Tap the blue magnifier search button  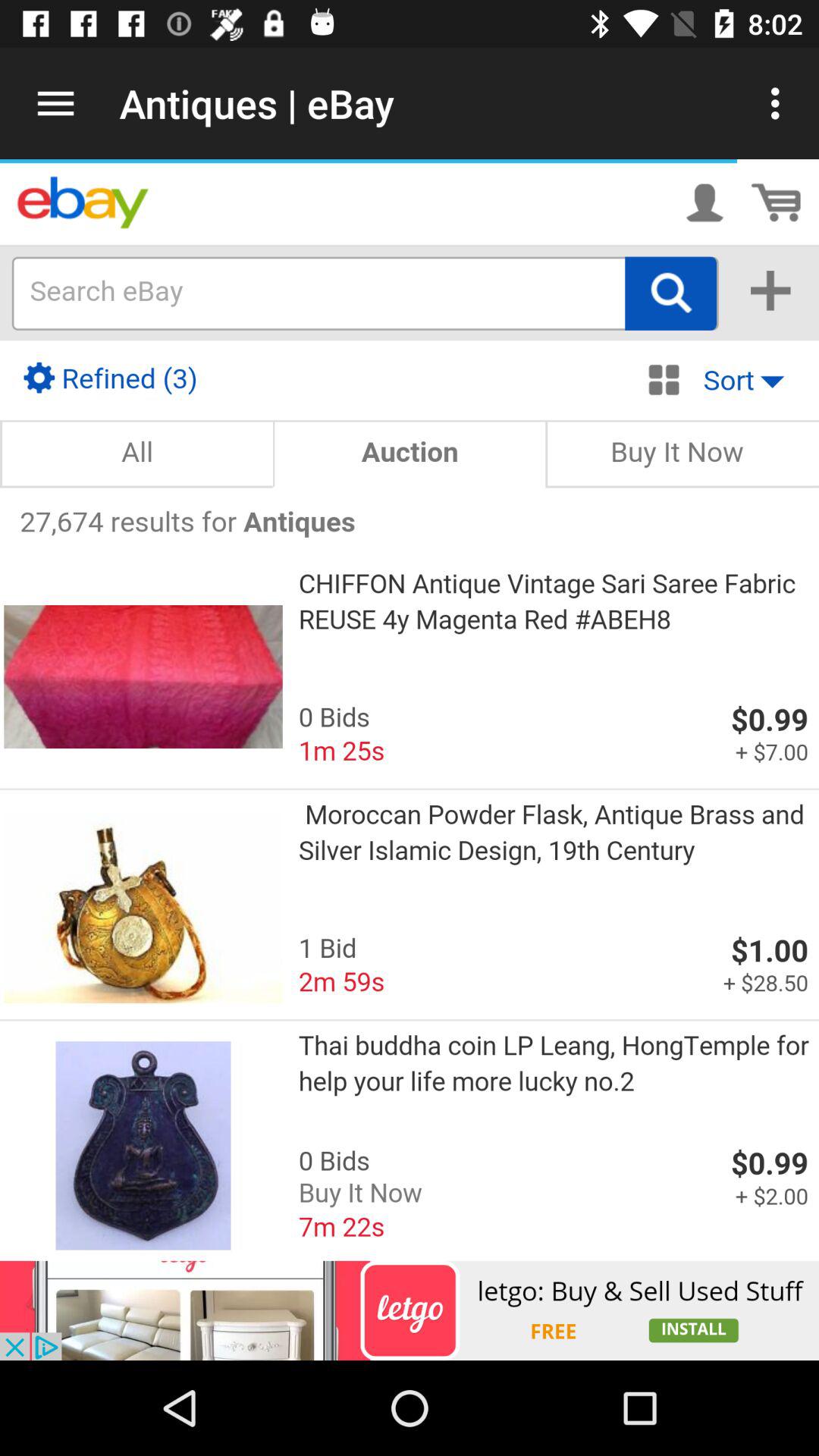671,293
